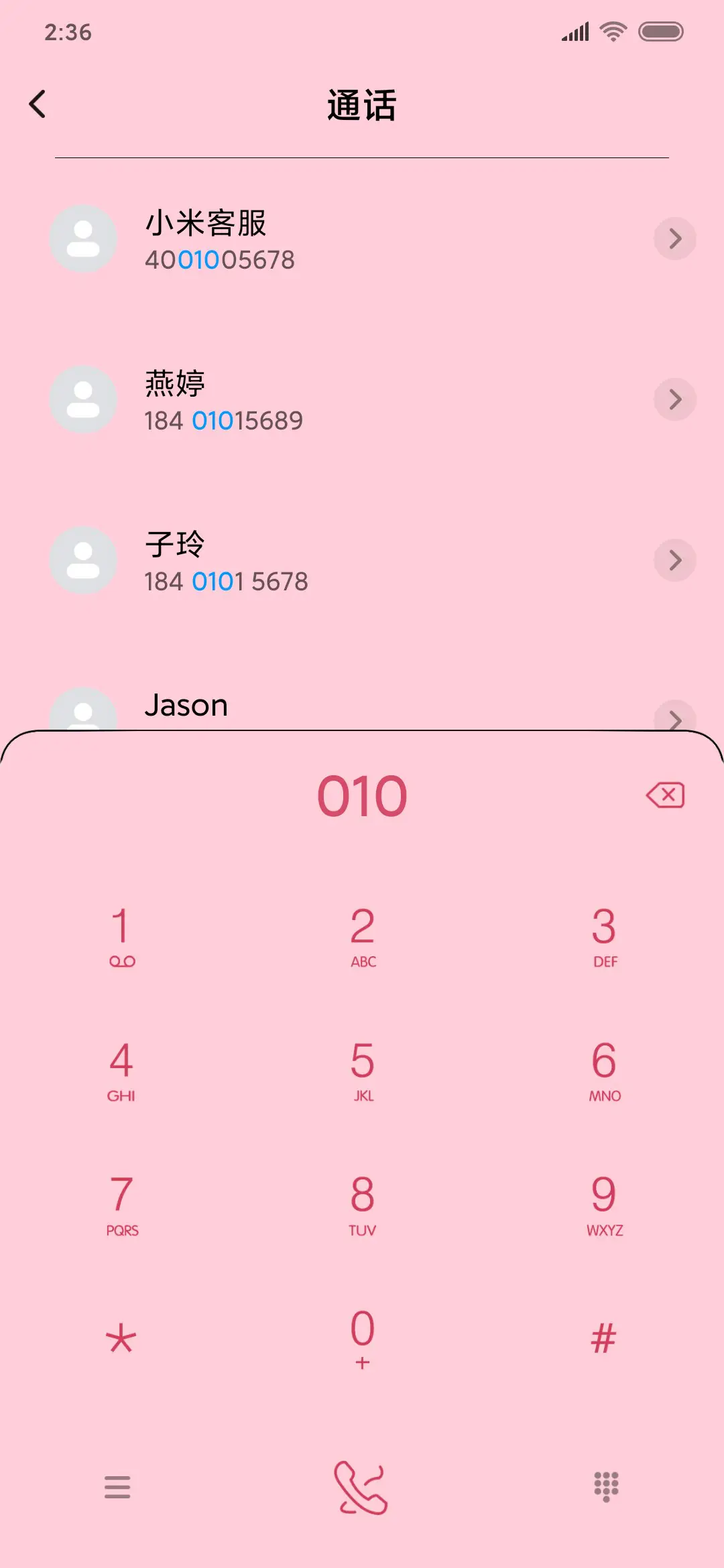Tap the green call icon to dial 010
The image size is (724, 1568).
pos(361,1486)
